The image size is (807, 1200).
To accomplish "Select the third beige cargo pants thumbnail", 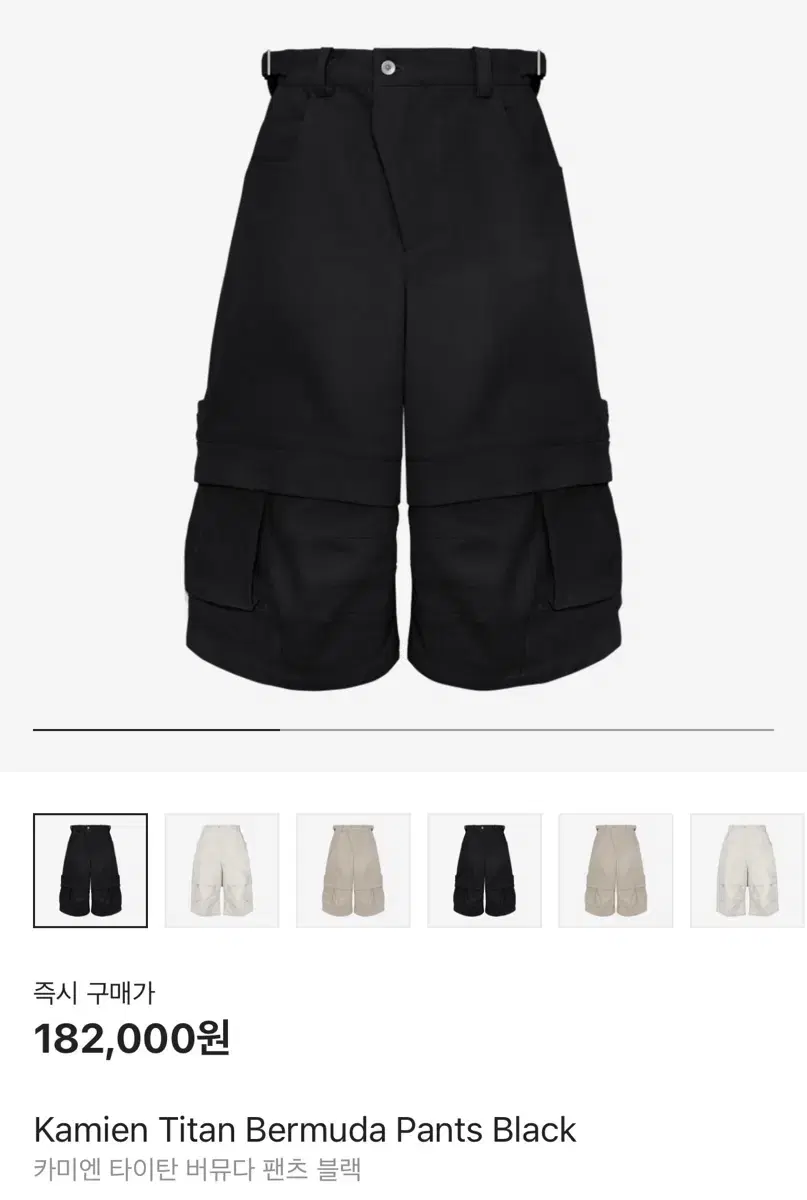I will coord(353,868).
